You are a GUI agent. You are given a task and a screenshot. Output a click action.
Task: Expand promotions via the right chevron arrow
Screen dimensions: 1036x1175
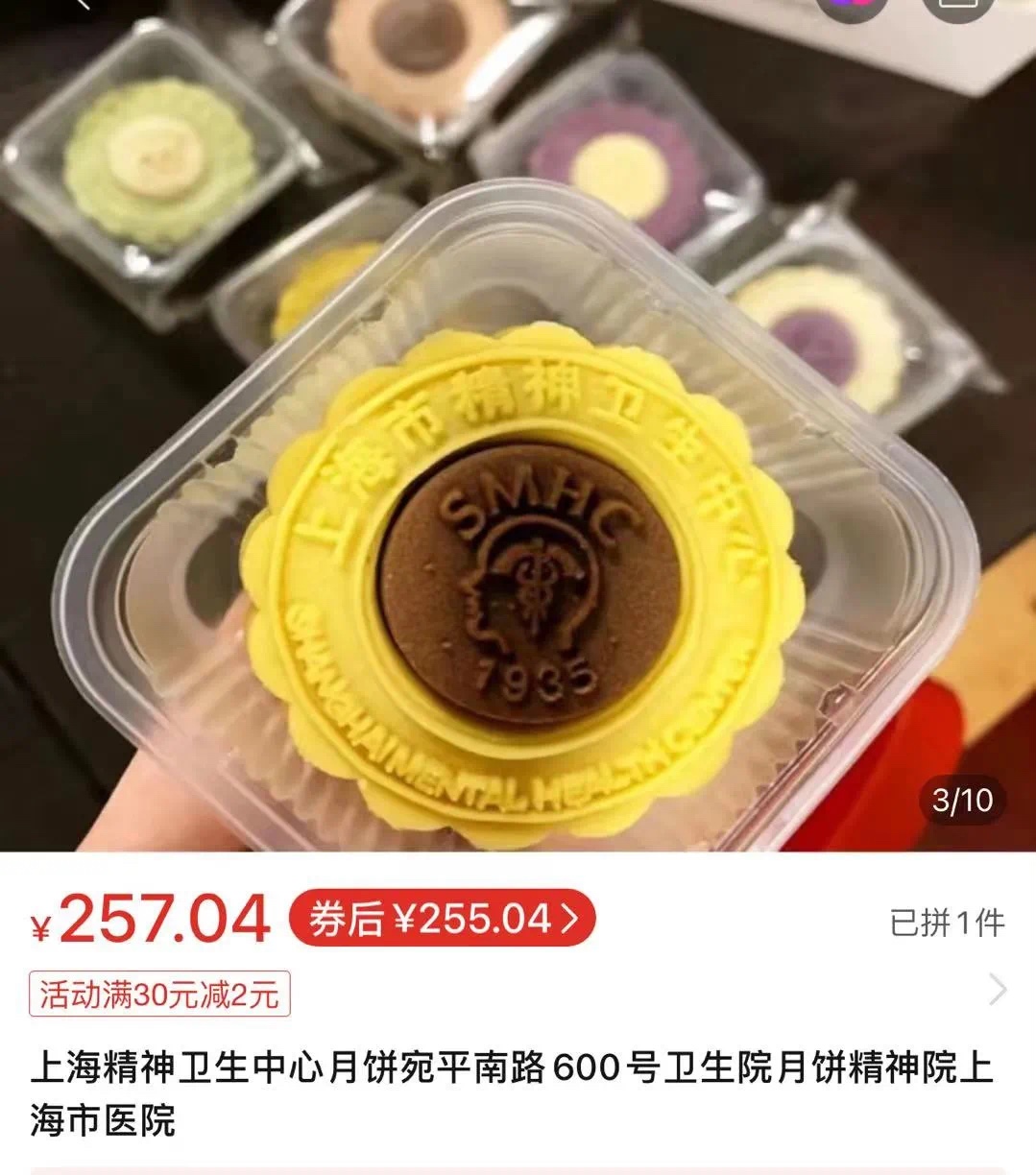[x=999, y=990]
